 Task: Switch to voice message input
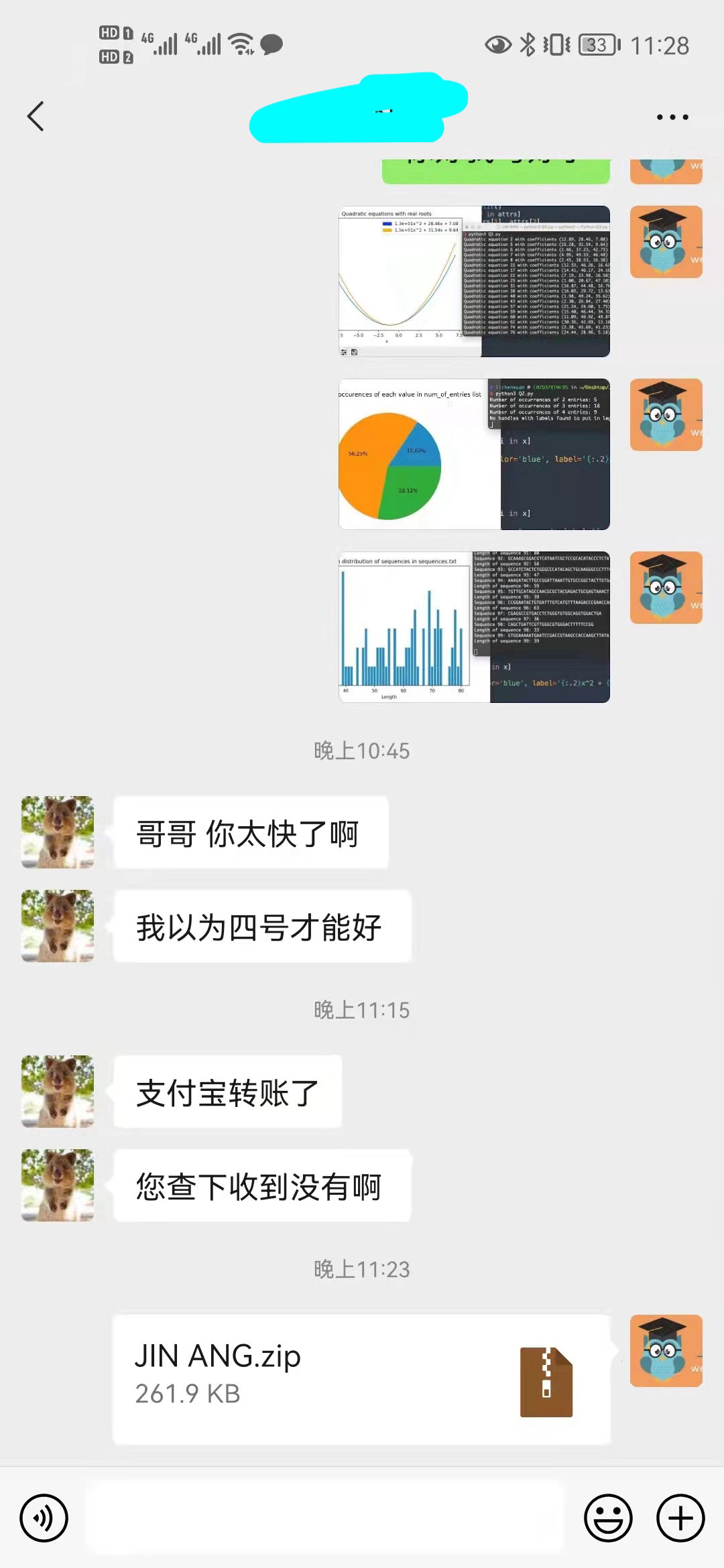point(44,1518)
